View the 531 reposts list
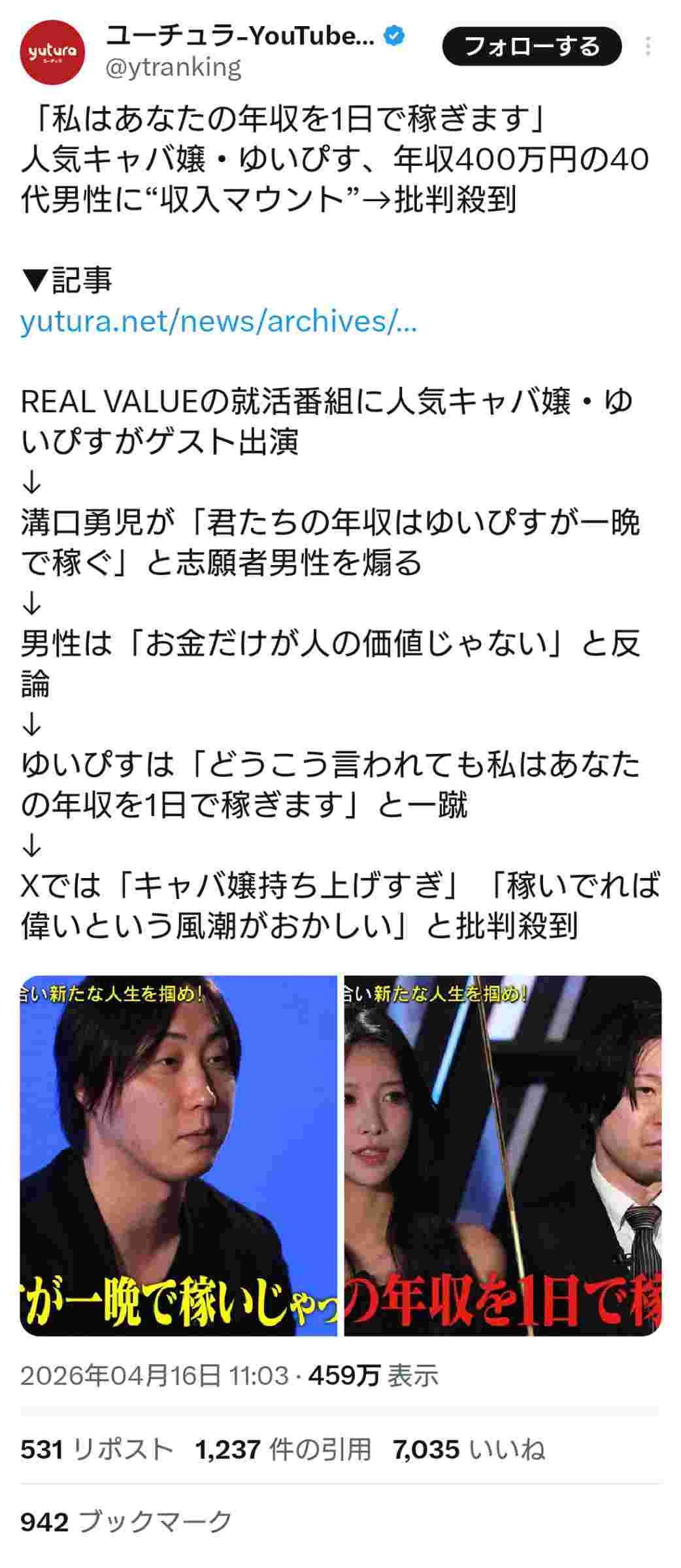This screenshot has width=681, height=1568. 97,1450
